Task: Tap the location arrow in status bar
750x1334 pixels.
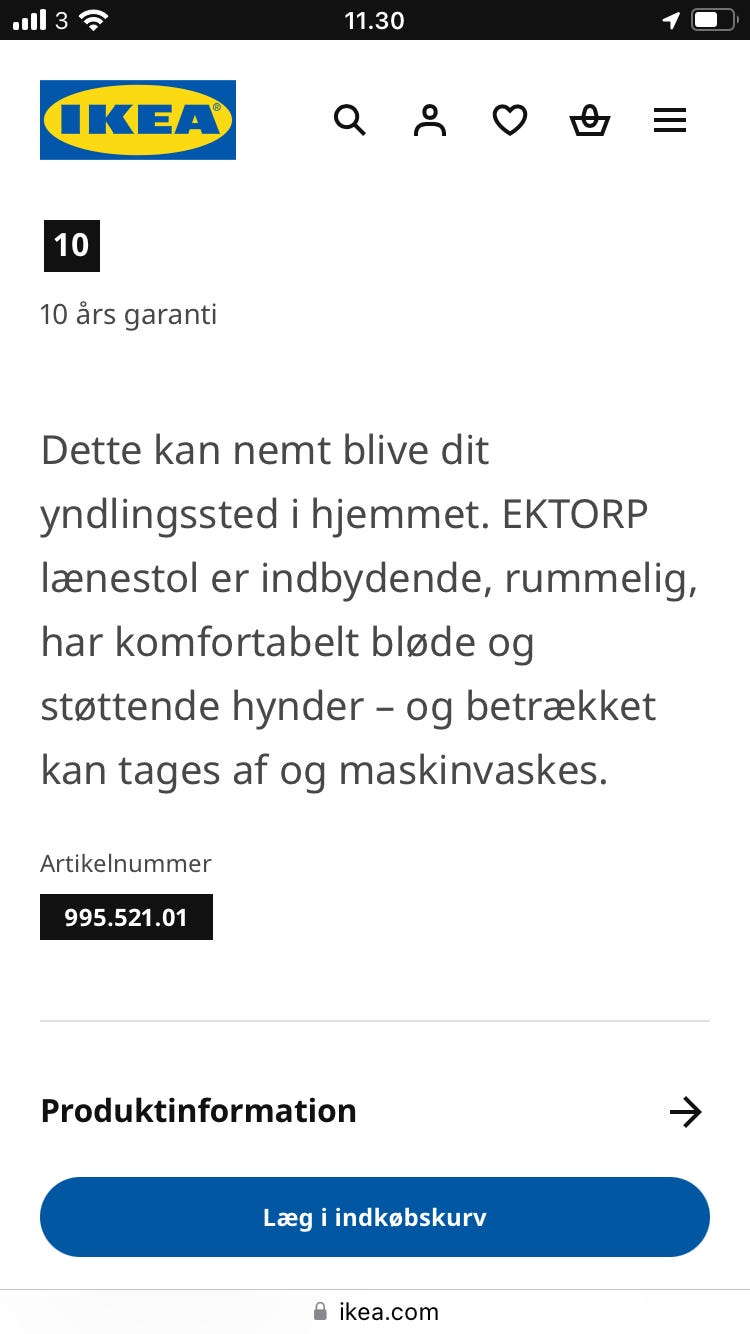Action: (668, 19)
